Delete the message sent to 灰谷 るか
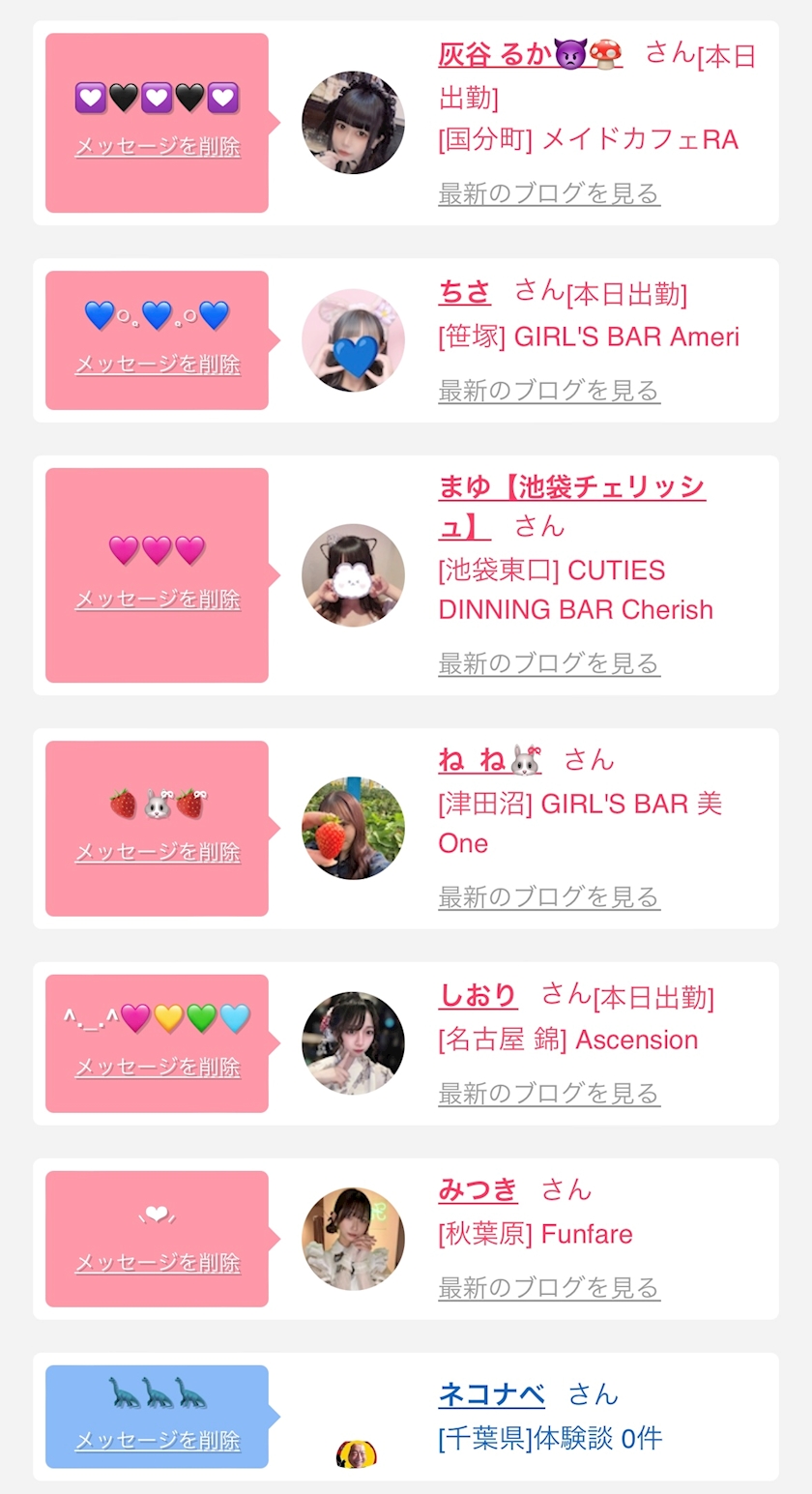This screenshot has width=812, height=1494. (158, 147)
